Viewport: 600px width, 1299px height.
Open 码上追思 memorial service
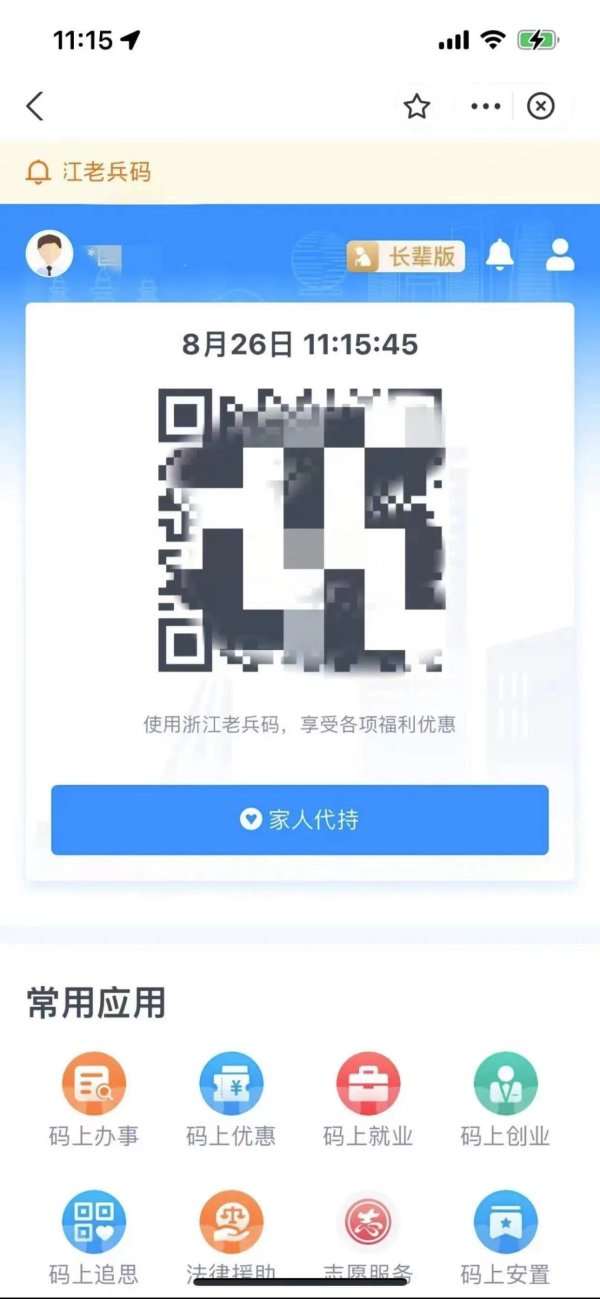point(94,1222)
